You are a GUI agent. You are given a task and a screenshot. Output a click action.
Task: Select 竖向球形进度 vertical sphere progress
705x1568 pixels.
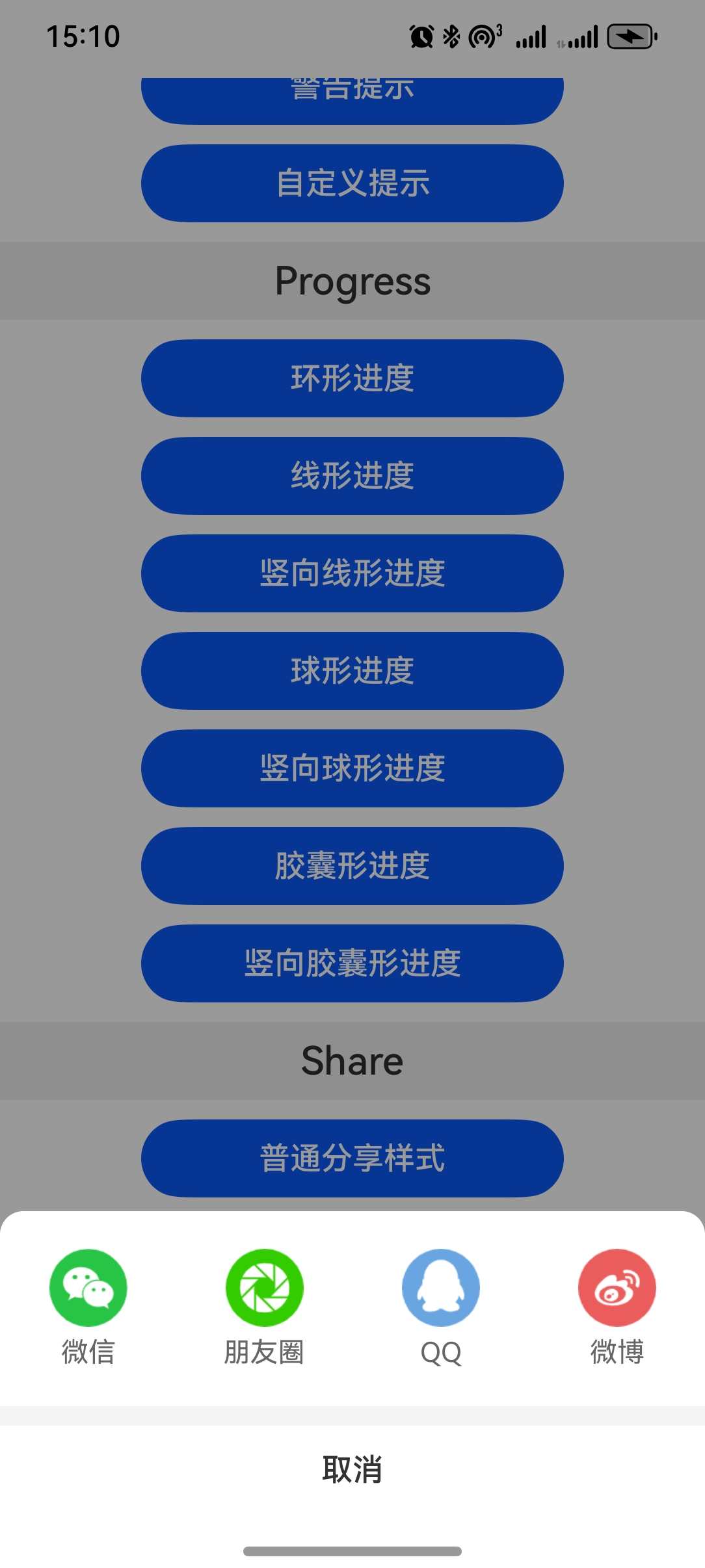click(x=352, y=769)
